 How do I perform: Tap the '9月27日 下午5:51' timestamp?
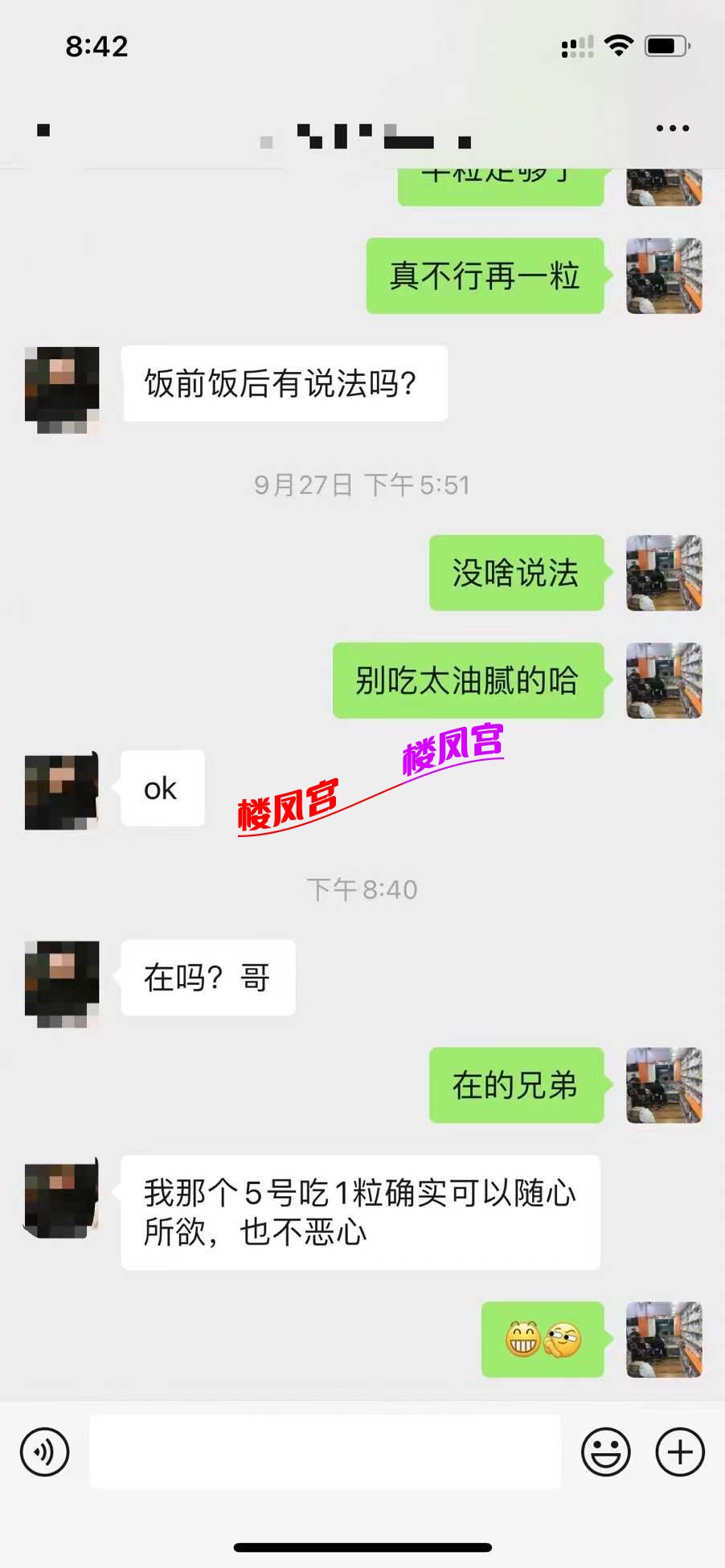(362, 484)
